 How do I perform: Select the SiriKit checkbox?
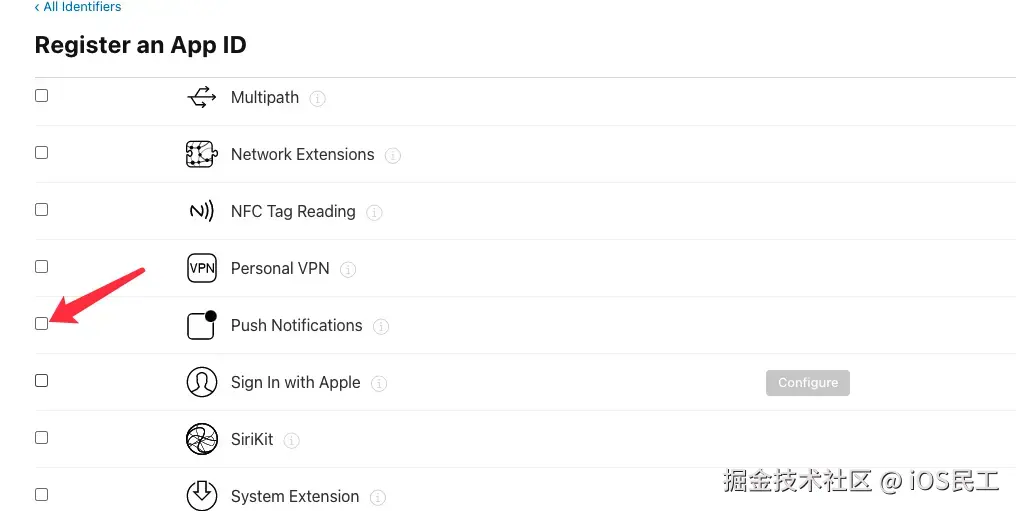pyautogui.click(x=41, y=438)
